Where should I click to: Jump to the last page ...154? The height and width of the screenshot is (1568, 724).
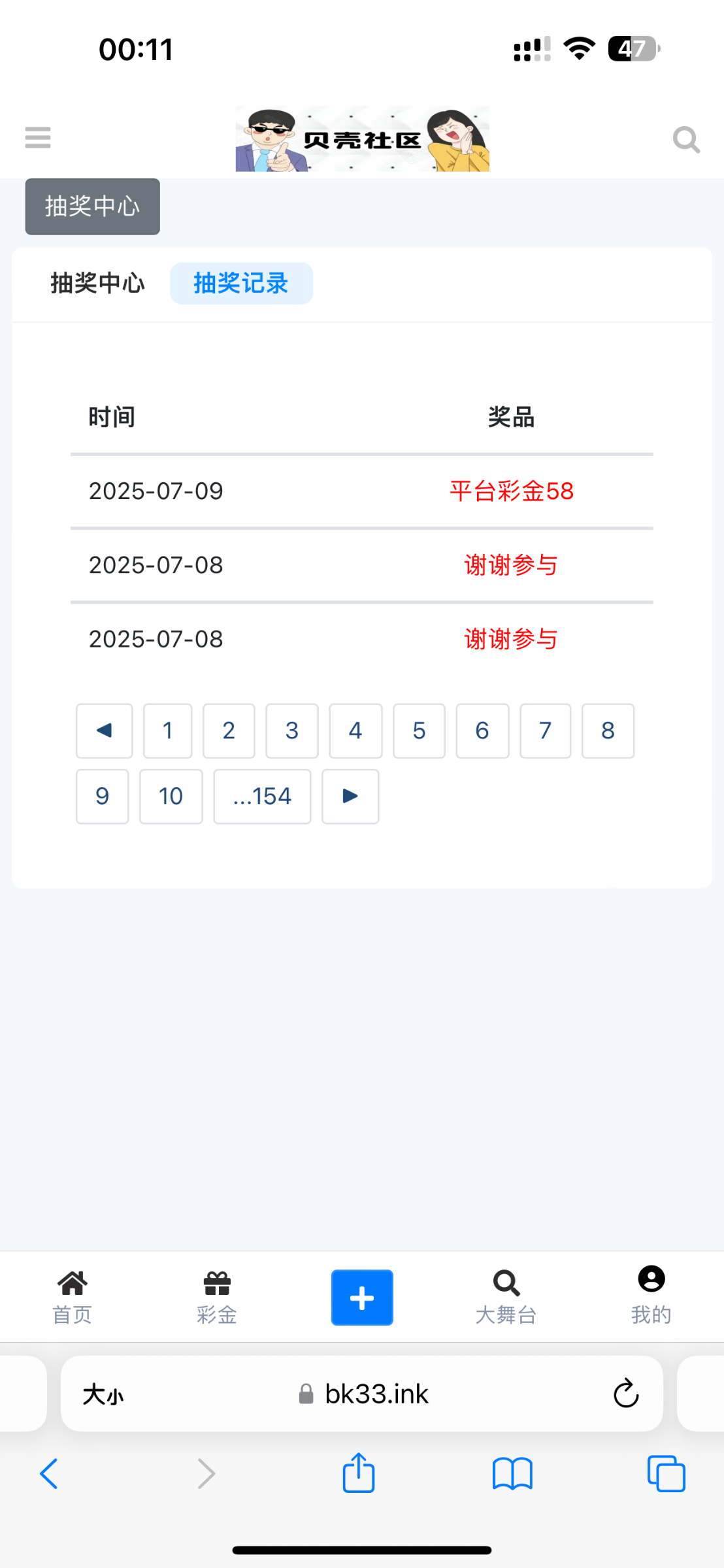tap(261, 796)
